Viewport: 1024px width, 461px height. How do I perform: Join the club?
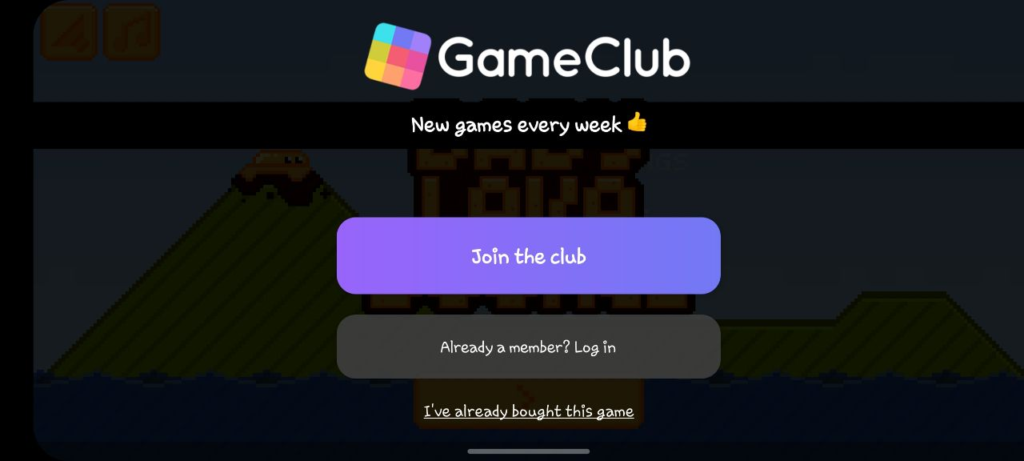coord(528,256)
